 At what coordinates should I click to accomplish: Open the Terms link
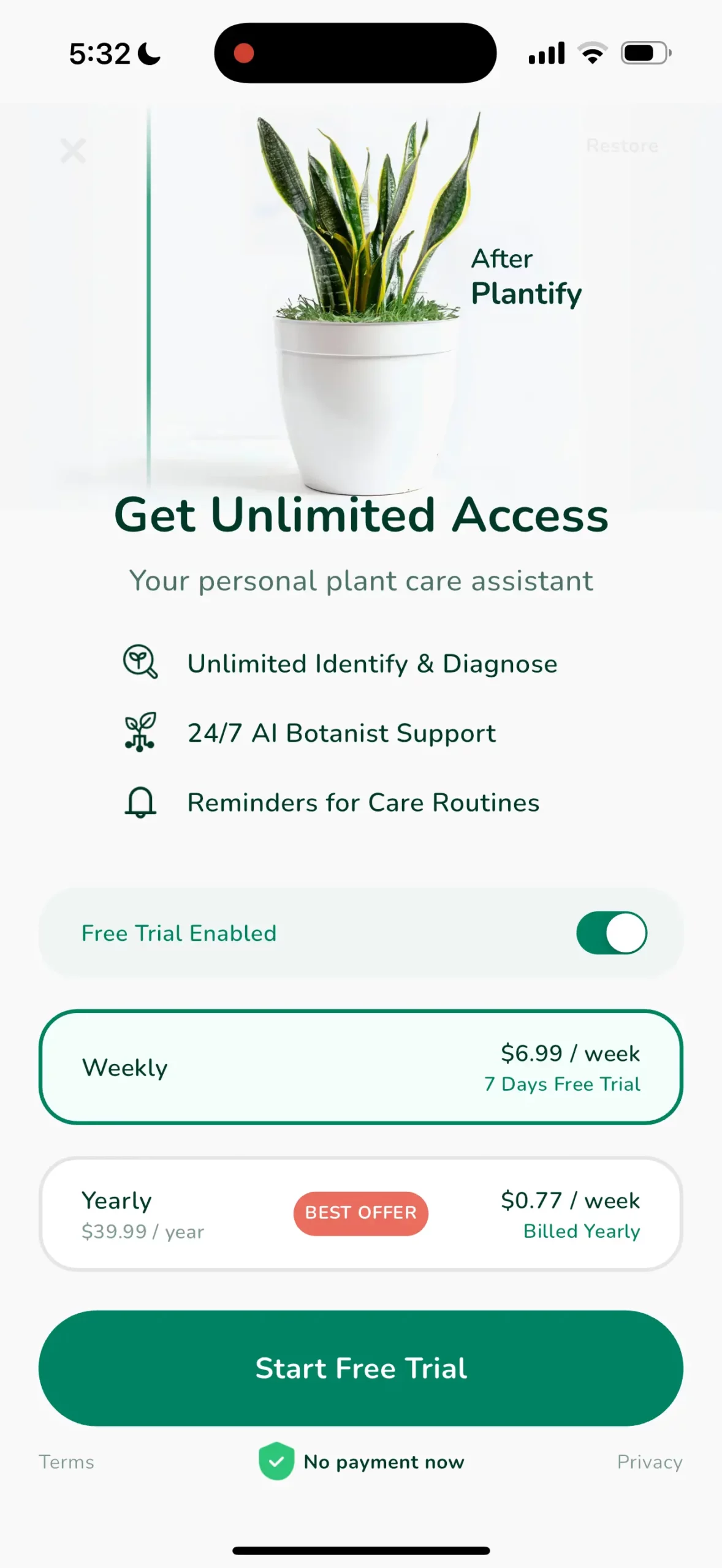pyautogui.click(x=67, y=1462)
